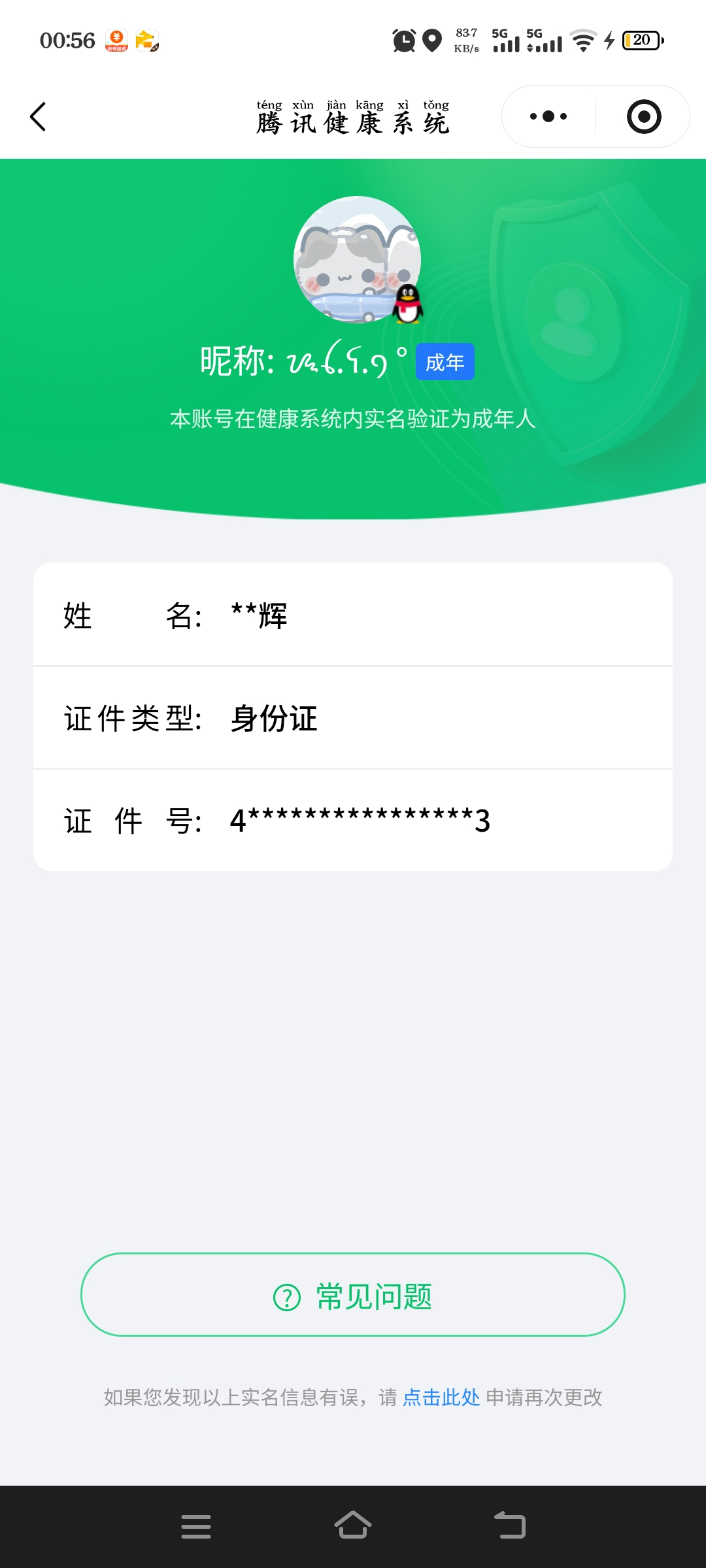Tap the back arrow in the top bar

tap(37, 116)
